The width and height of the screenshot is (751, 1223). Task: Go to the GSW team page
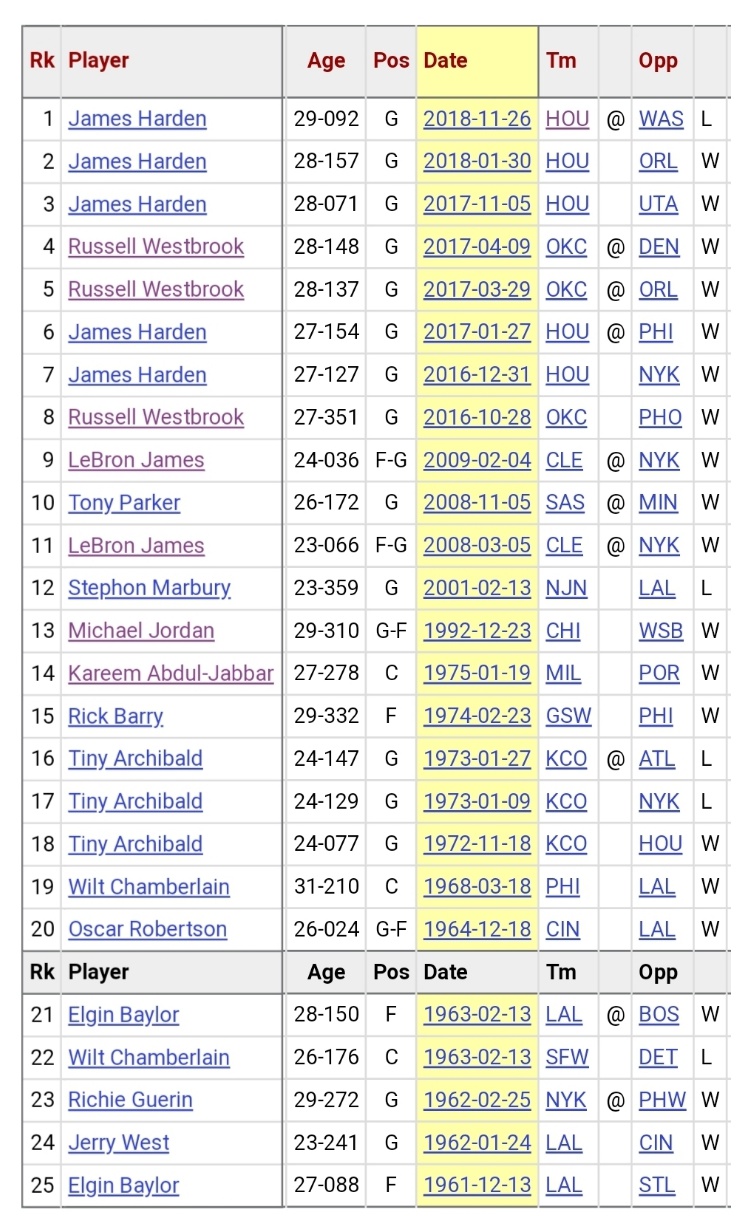click(568, 716)
